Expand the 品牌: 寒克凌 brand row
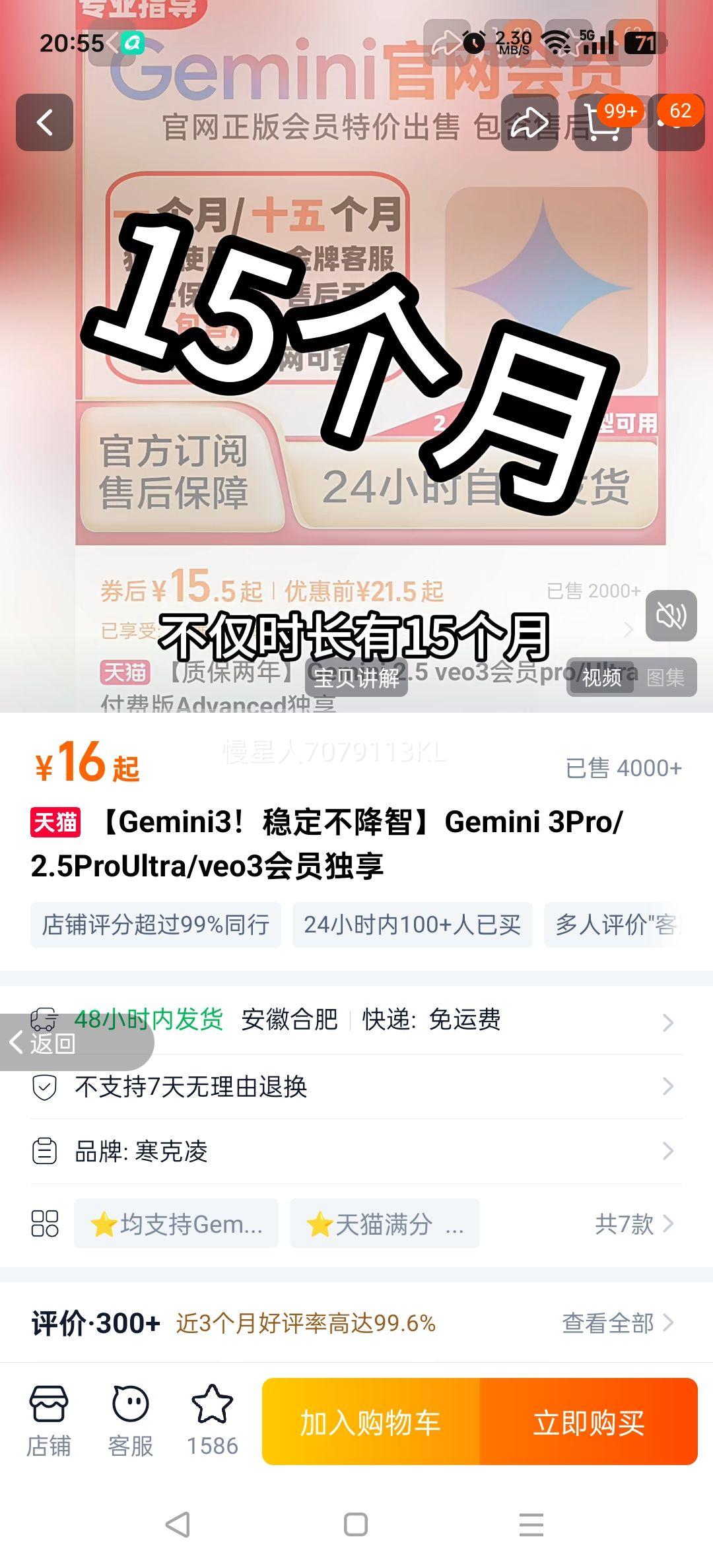This screenshot has height=1568, width=713. pyautogui.click(x=356, y=1152)
